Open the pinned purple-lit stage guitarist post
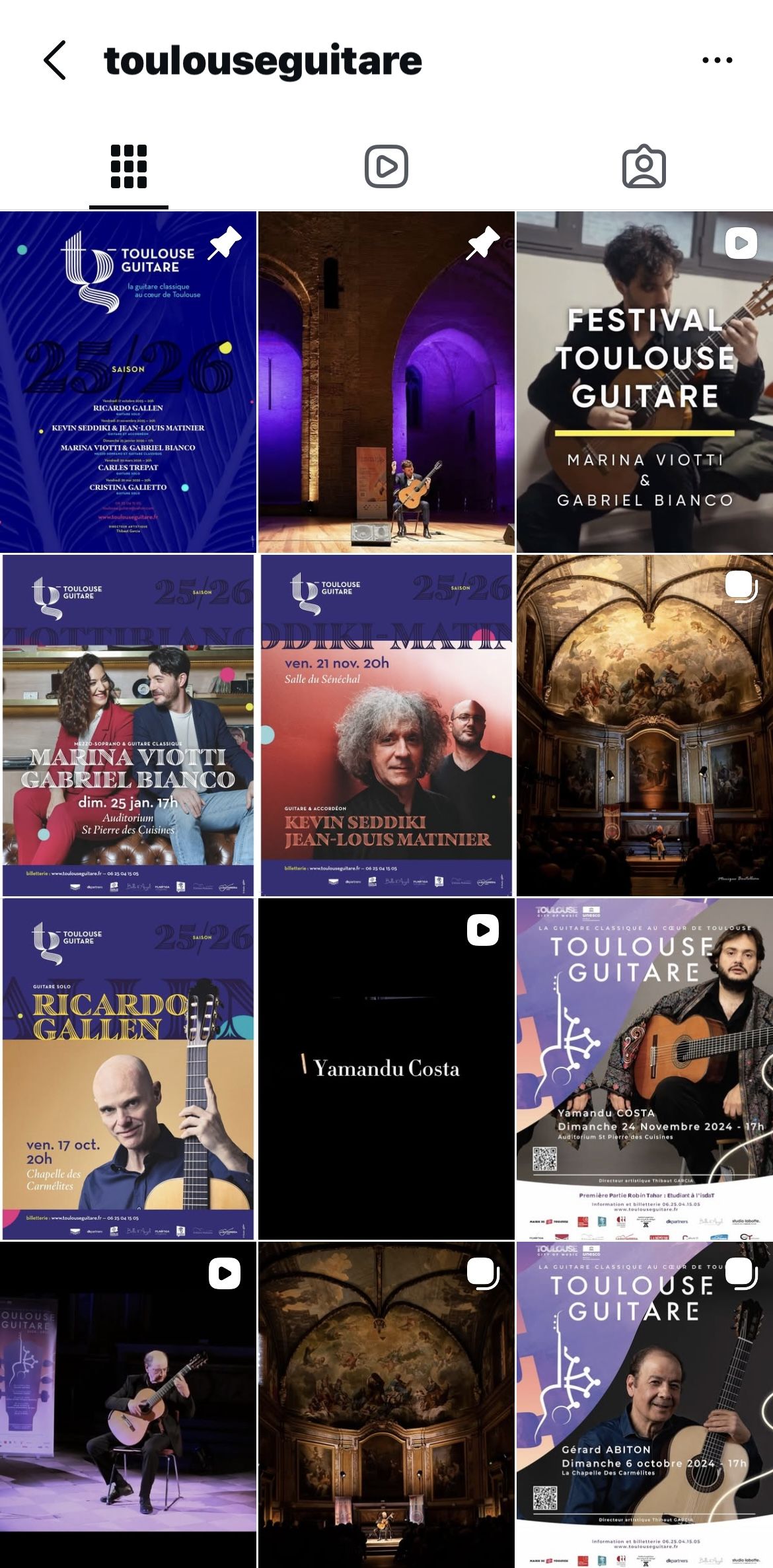Screen dimensions: 773x1568 [x=386, y=382]
